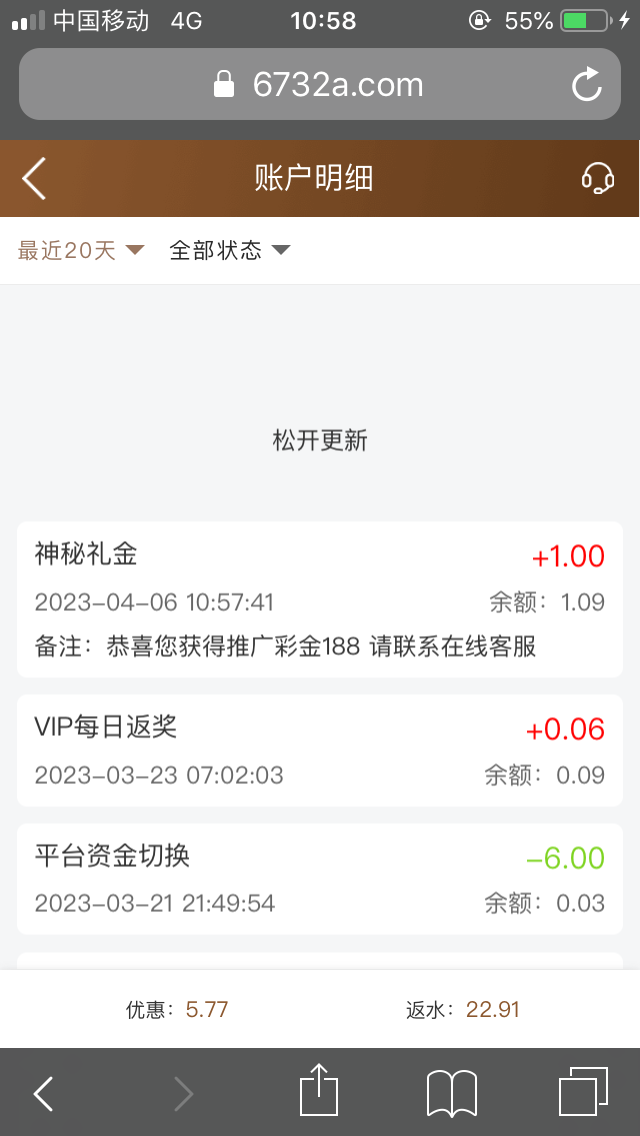640x1136 pixels.
Task: Reload the page in Safari
Action: point(587,84)
